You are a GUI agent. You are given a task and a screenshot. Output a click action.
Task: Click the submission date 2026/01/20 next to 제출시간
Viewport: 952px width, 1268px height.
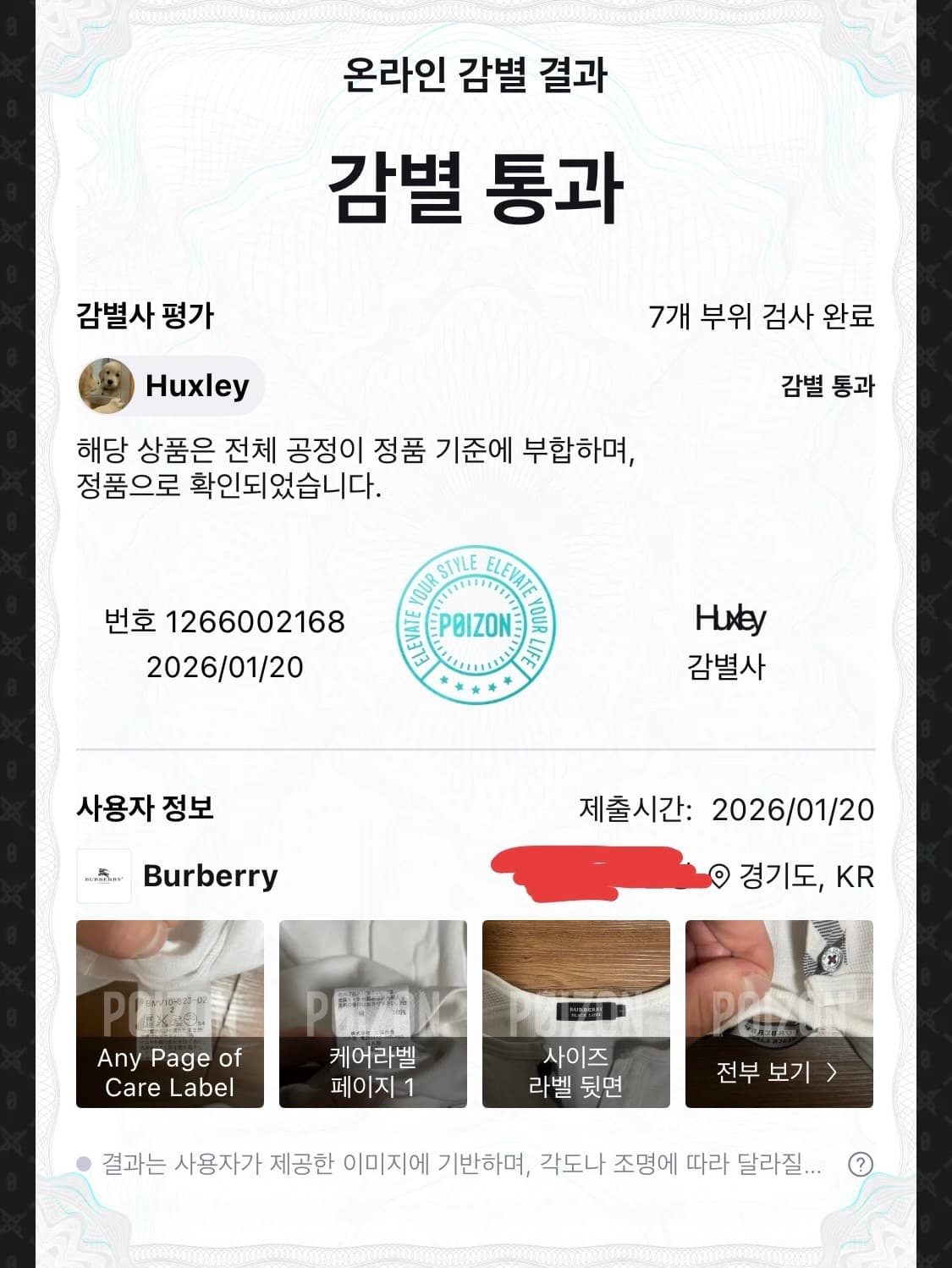click(x=794, y=810)
